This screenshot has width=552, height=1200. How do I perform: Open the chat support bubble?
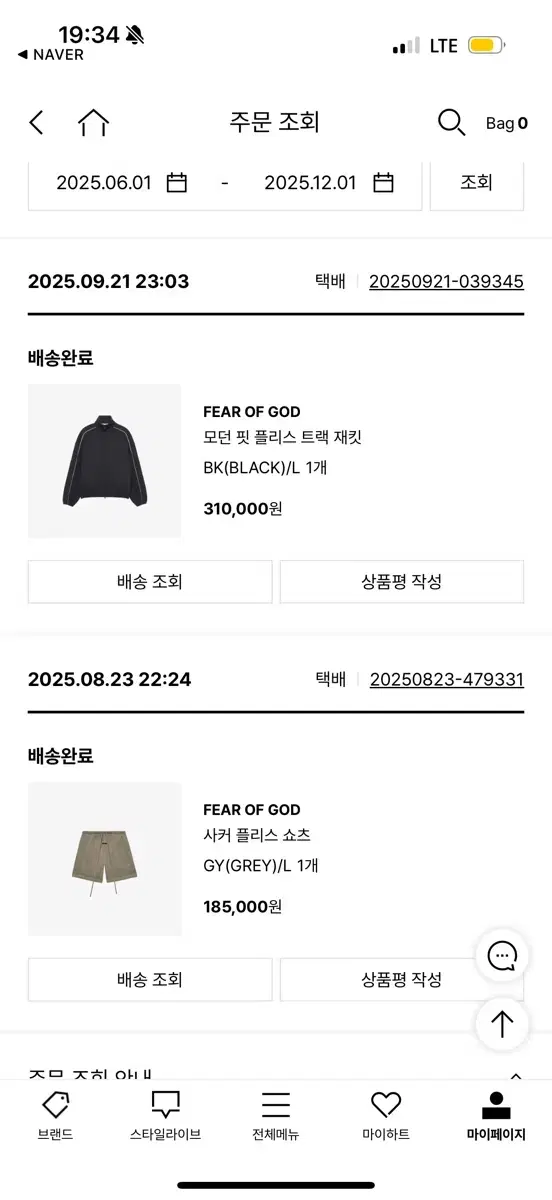(501, 956)
